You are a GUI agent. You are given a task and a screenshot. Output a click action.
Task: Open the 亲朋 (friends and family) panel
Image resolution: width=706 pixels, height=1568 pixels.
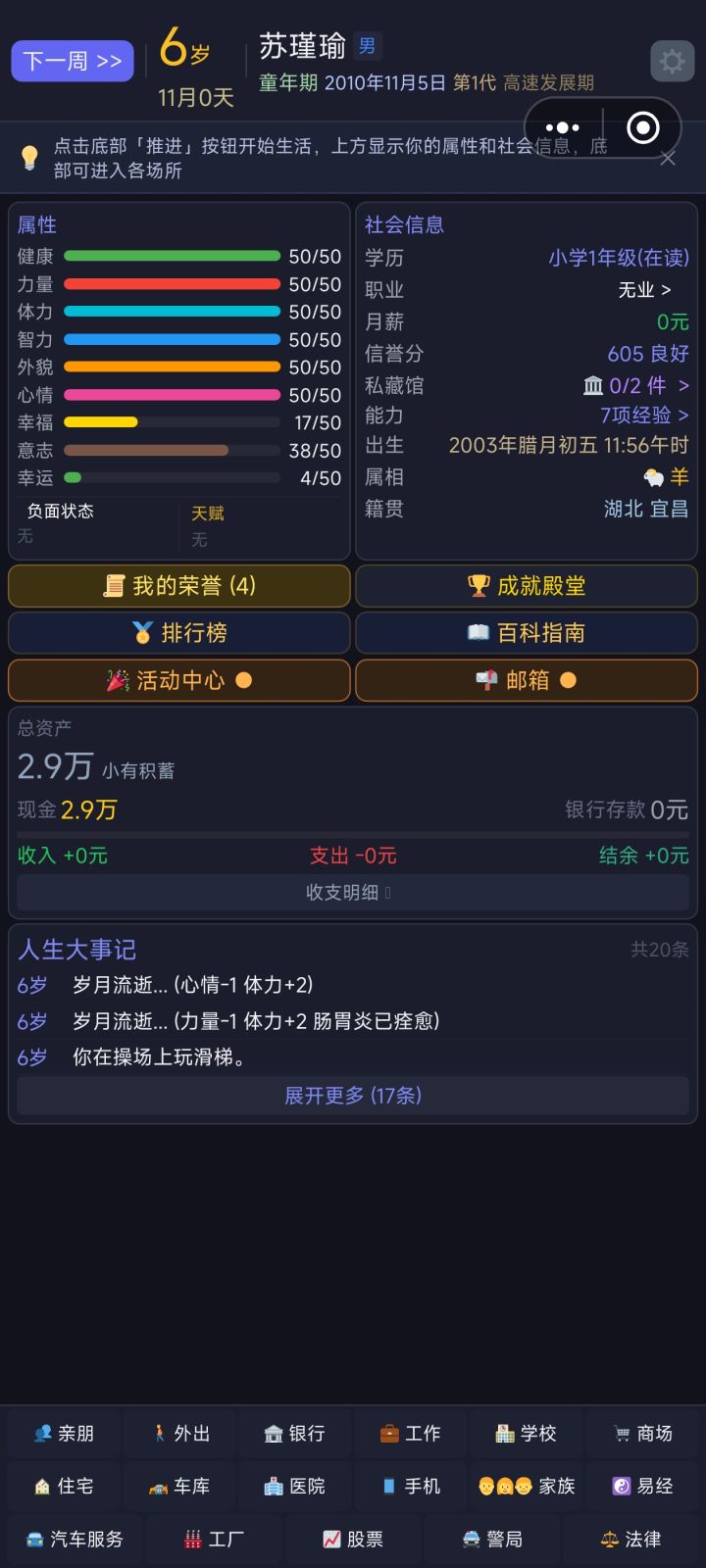pos(63,1433)
